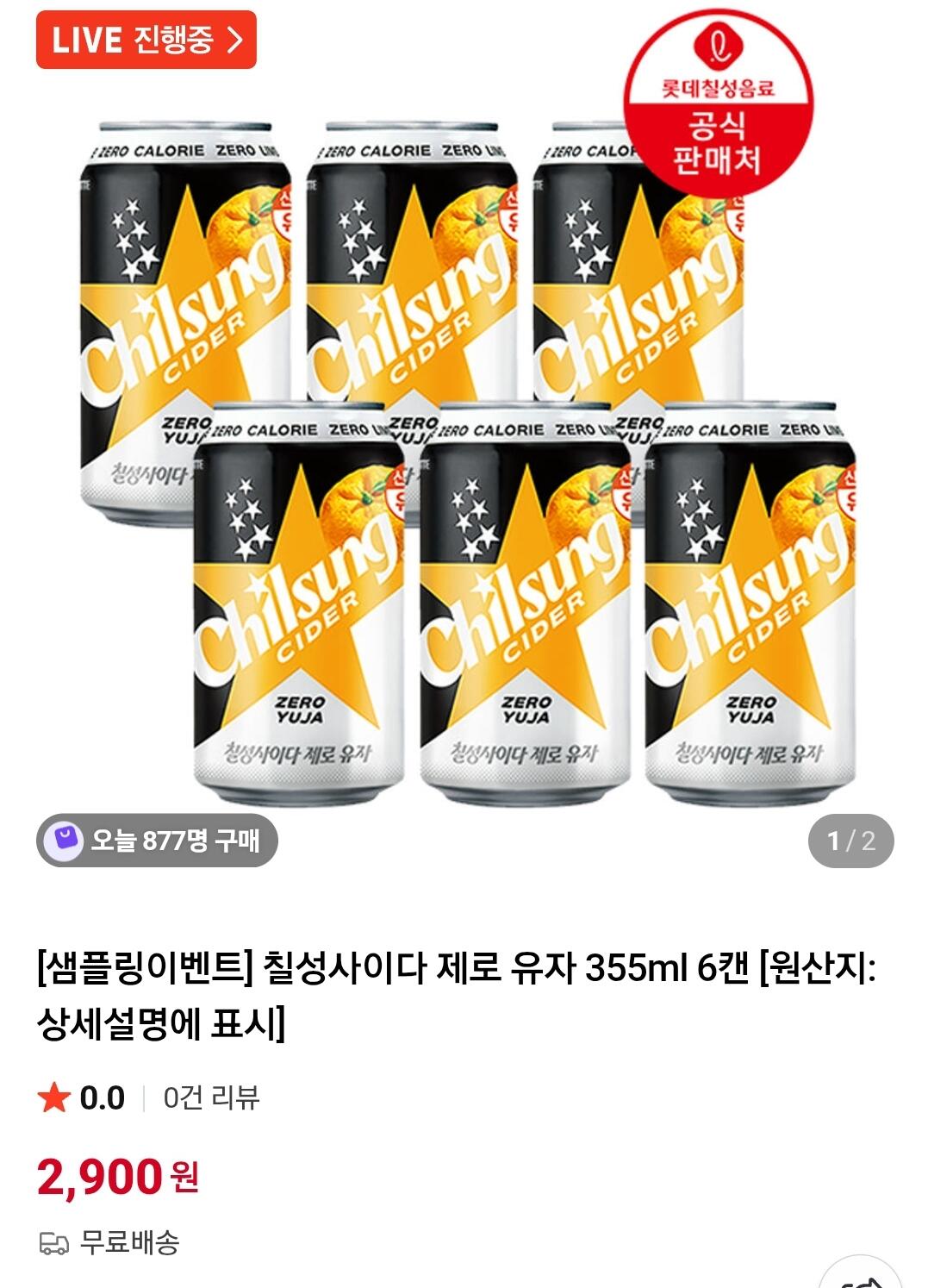
Task: Click the 오늘 877명 구매 purchase badge
Action: click(159, 837)
